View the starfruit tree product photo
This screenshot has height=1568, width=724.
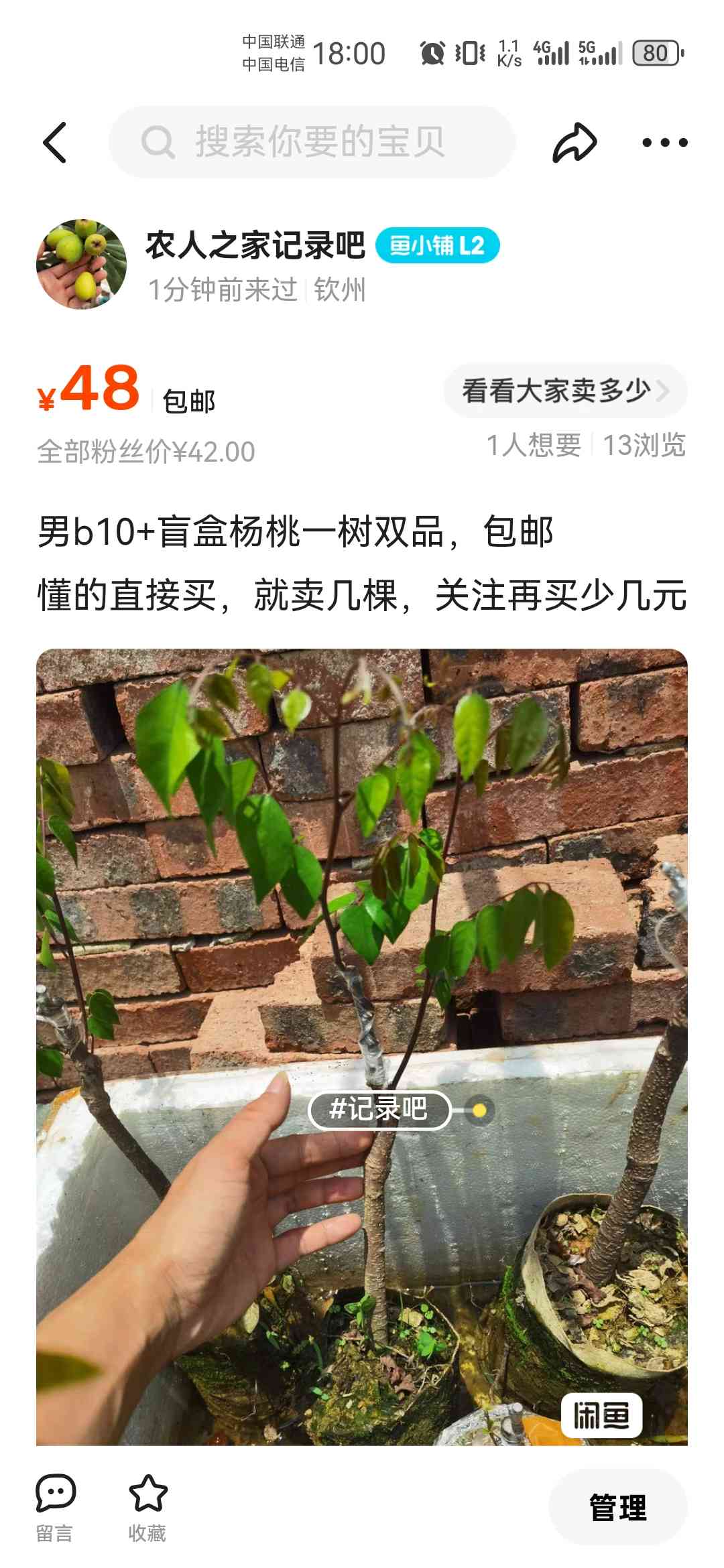(x=362, y=1046)
